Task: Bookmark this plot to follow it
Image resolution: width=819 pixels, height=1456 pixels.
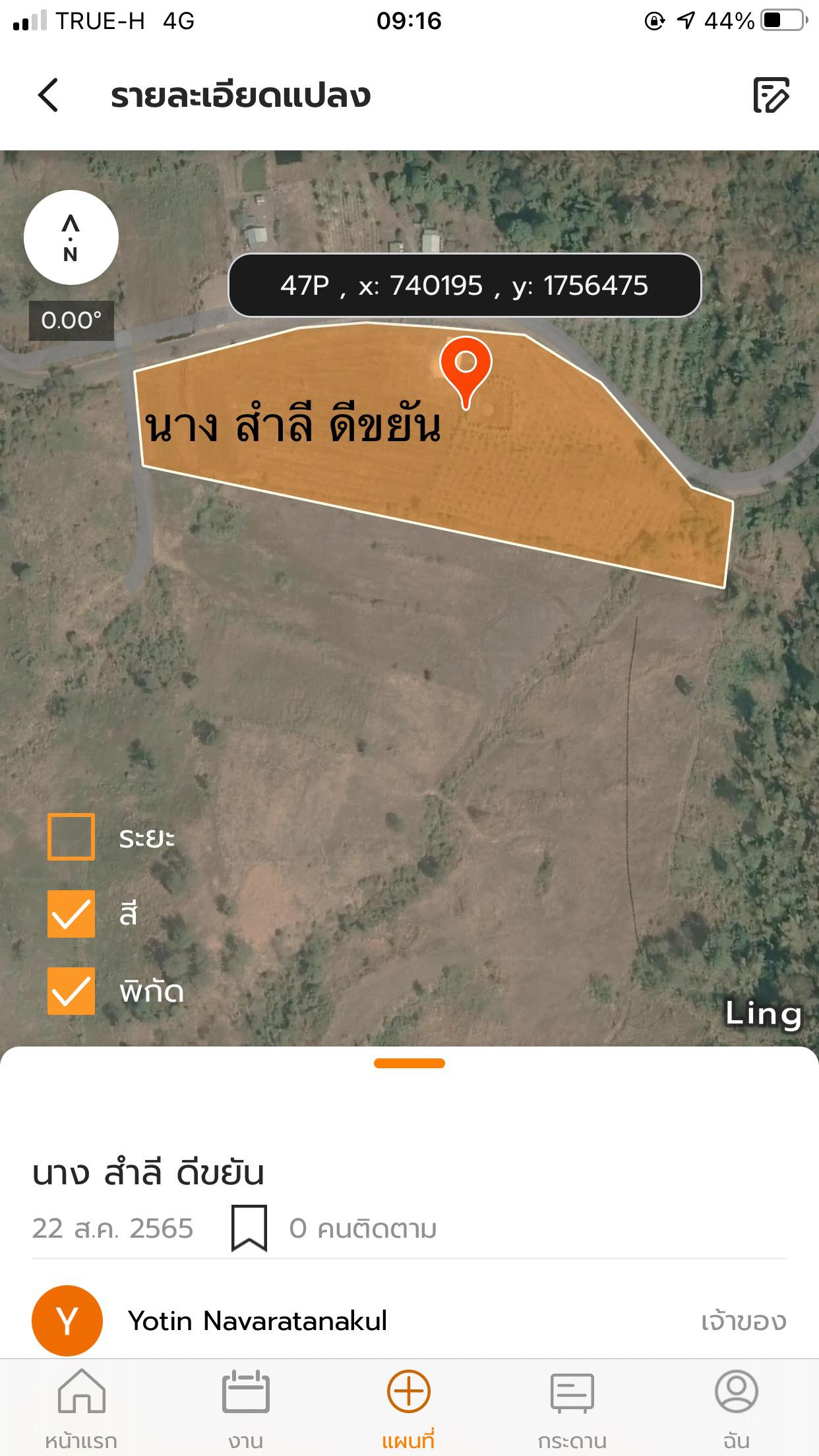Action: coord(249,1228)
